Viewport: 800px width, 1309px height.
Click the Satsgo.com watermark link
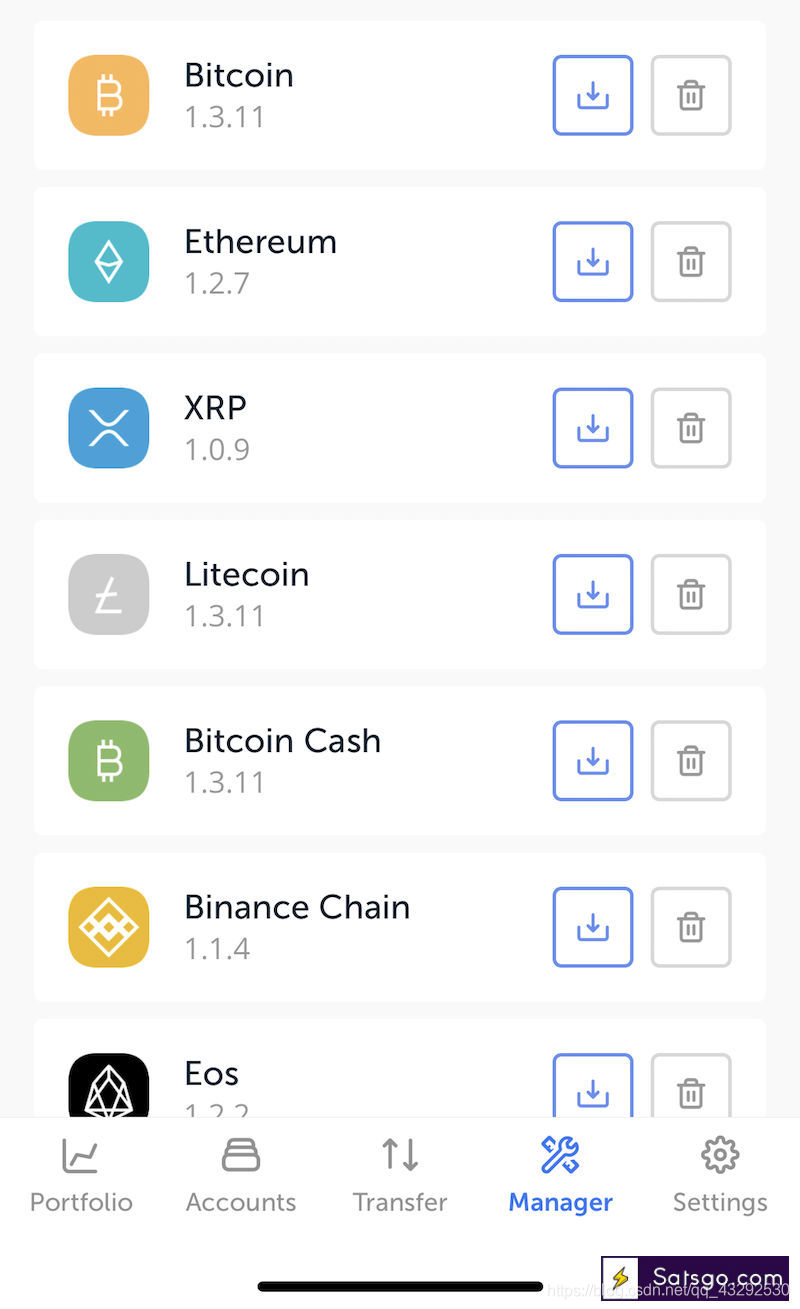tap(695, 1276)
